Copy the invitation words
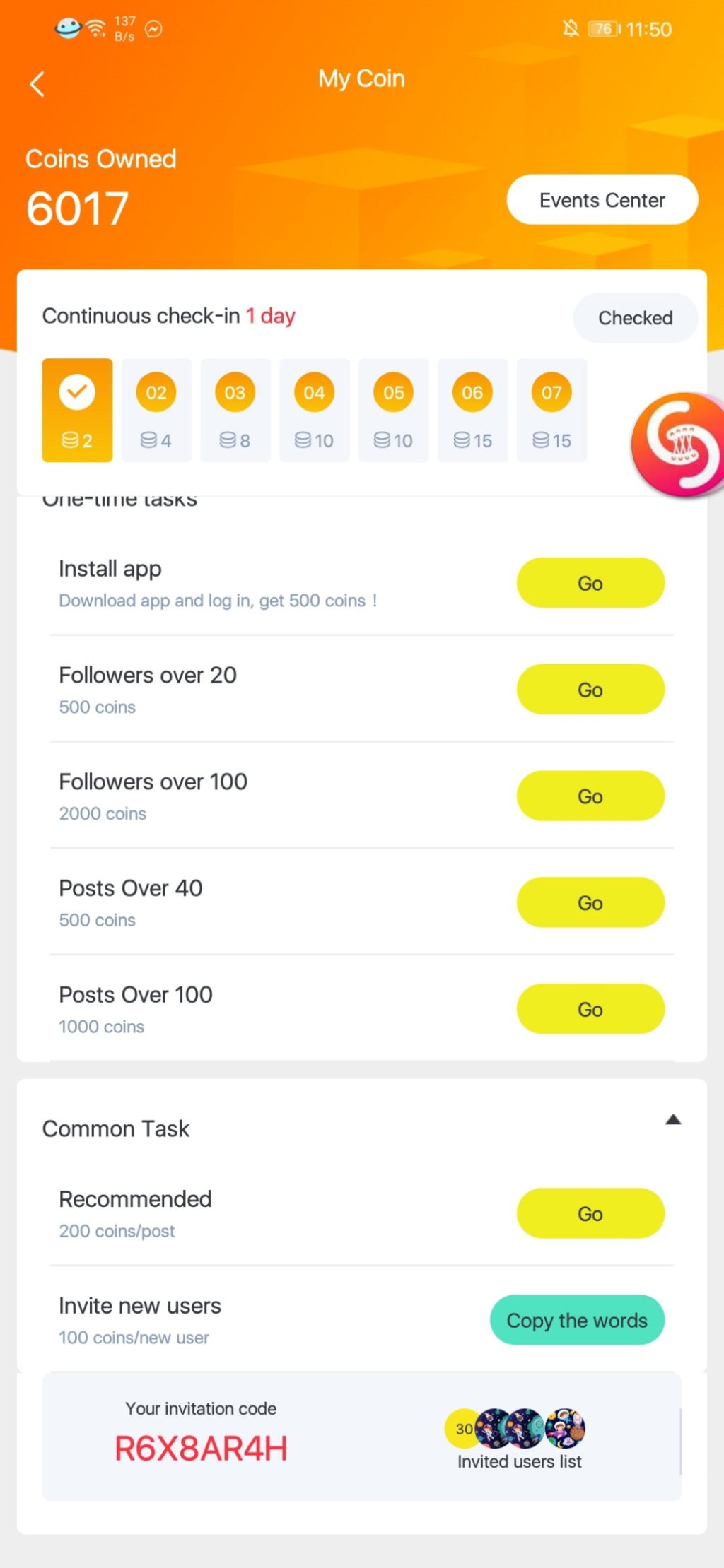Viewport: 724px width, 1568px height. [x=577, y=1321]
